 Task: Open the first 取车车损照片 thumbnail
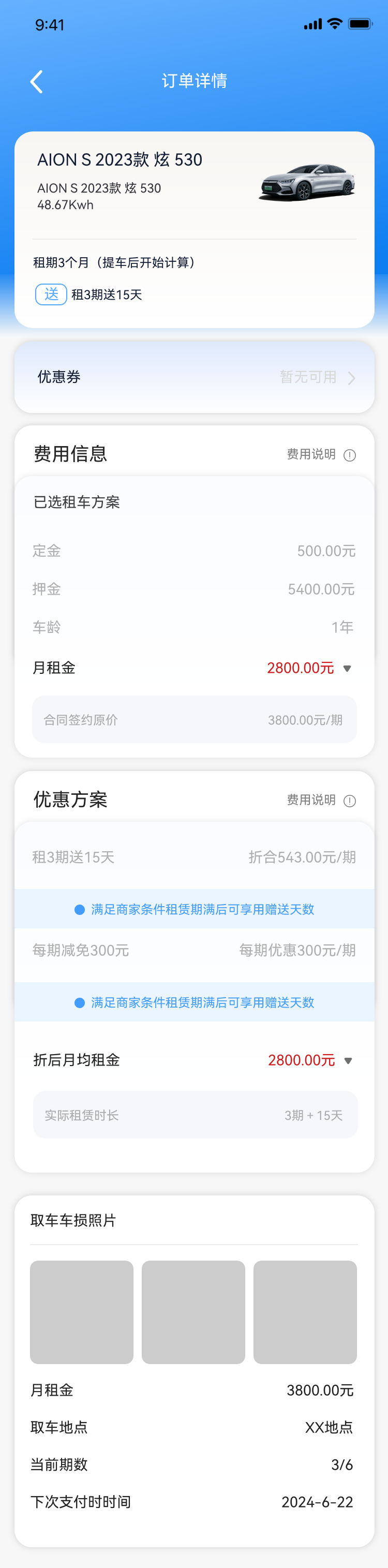pos(82,1312)
